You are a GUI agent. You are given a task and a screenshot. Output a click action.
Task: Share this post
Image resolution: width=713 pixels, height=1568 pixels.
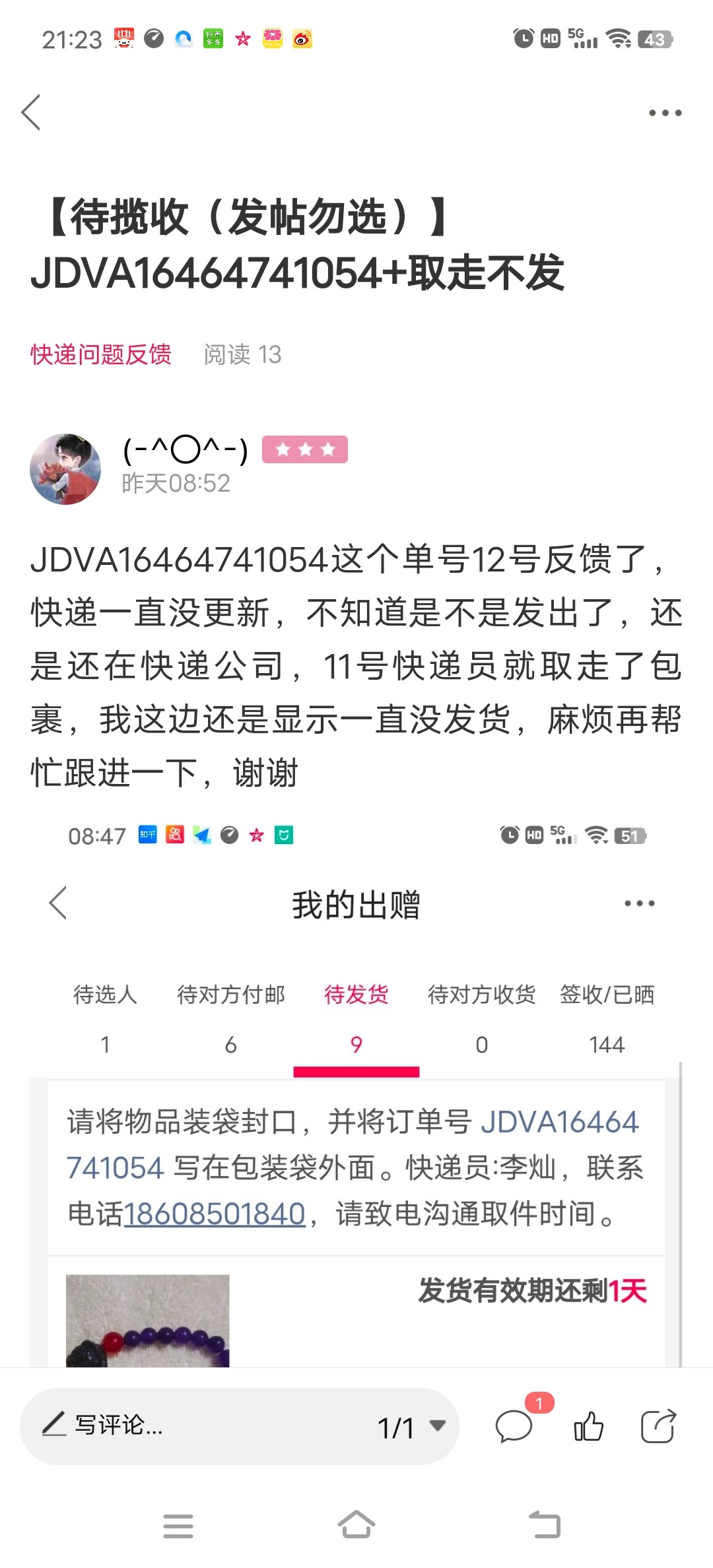(x=658, y=1427)
